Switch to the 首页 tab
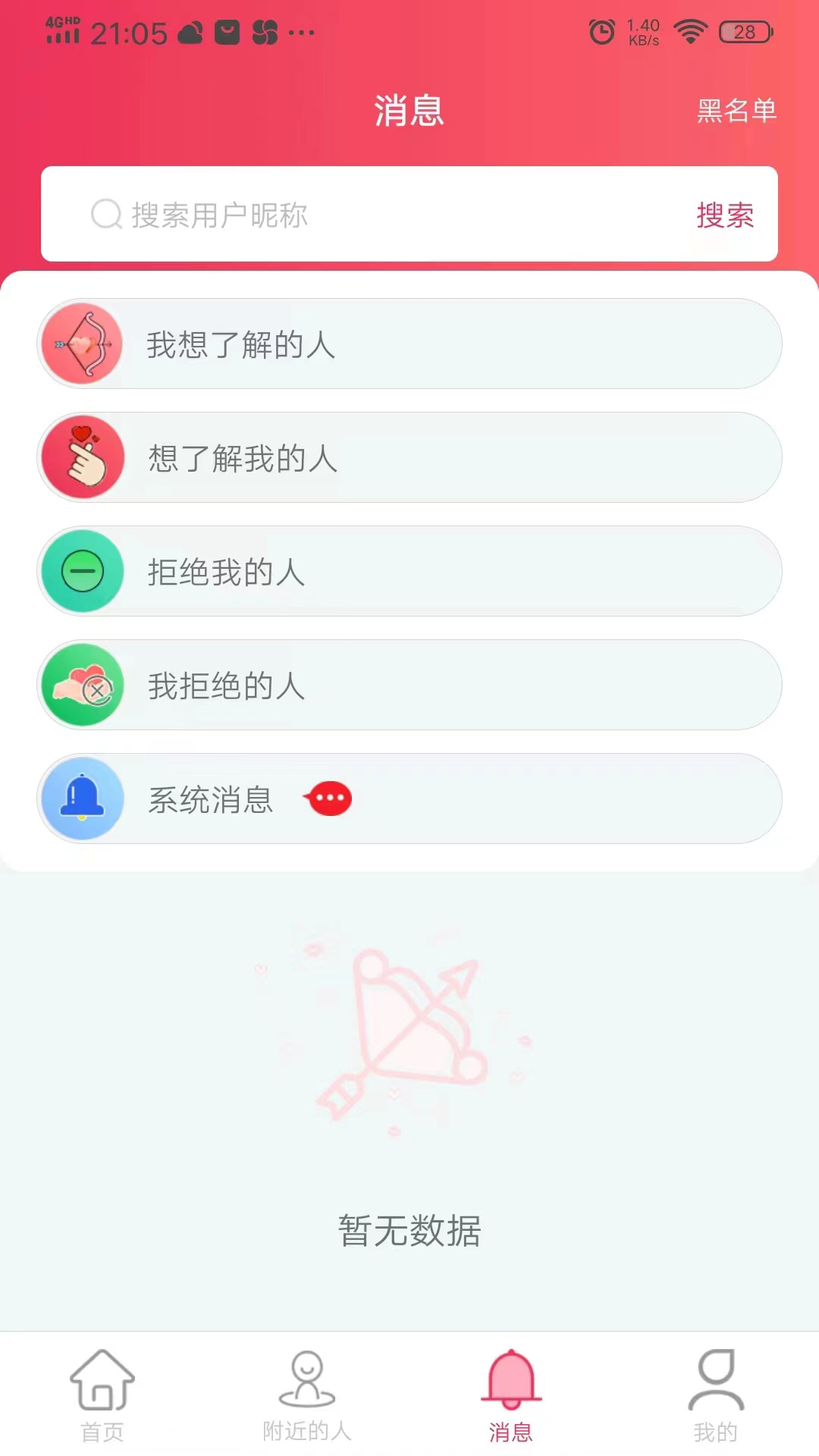 [x=102, y=1395]
